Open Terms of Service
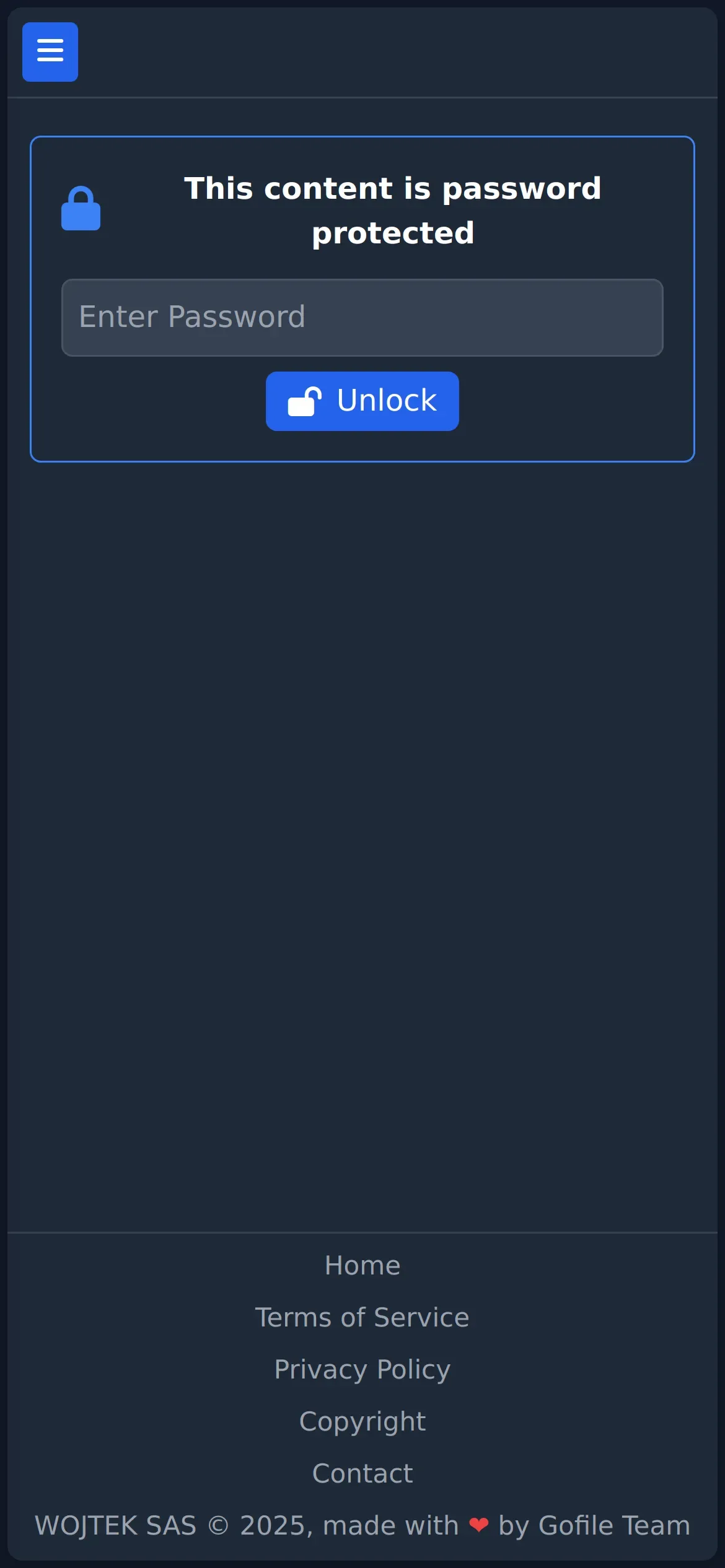 coord(362,1317)
